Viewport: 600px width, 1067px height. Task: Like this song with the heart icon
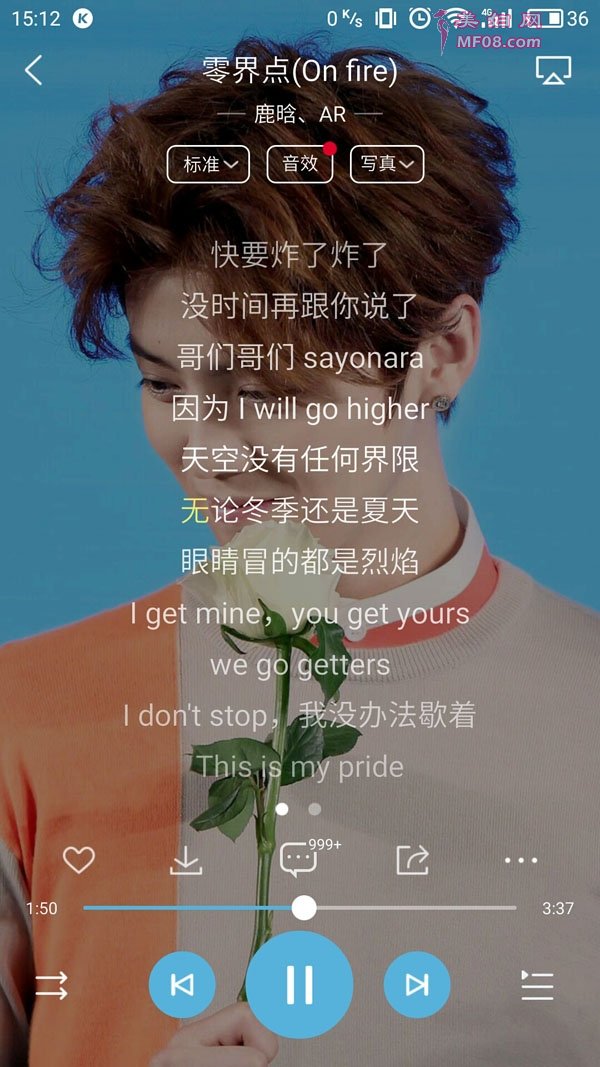pos(78,860)
